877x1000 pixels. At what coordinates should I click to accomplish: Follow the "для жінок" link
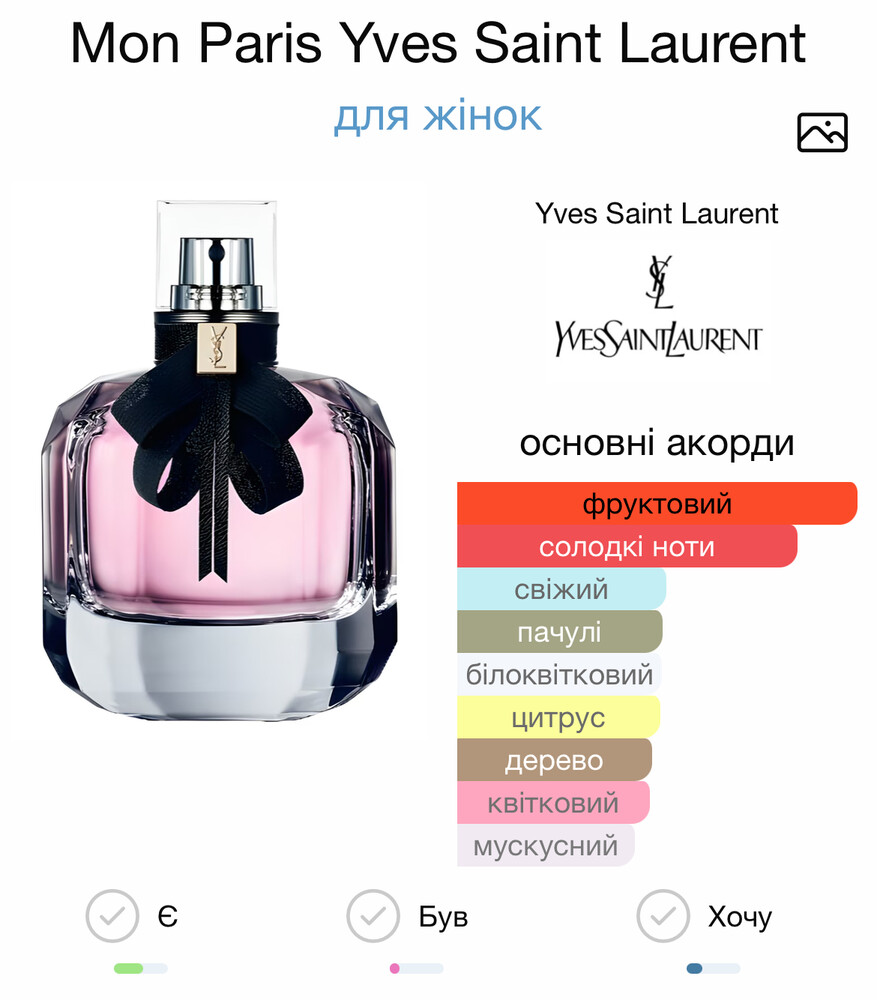pos(437,116)
